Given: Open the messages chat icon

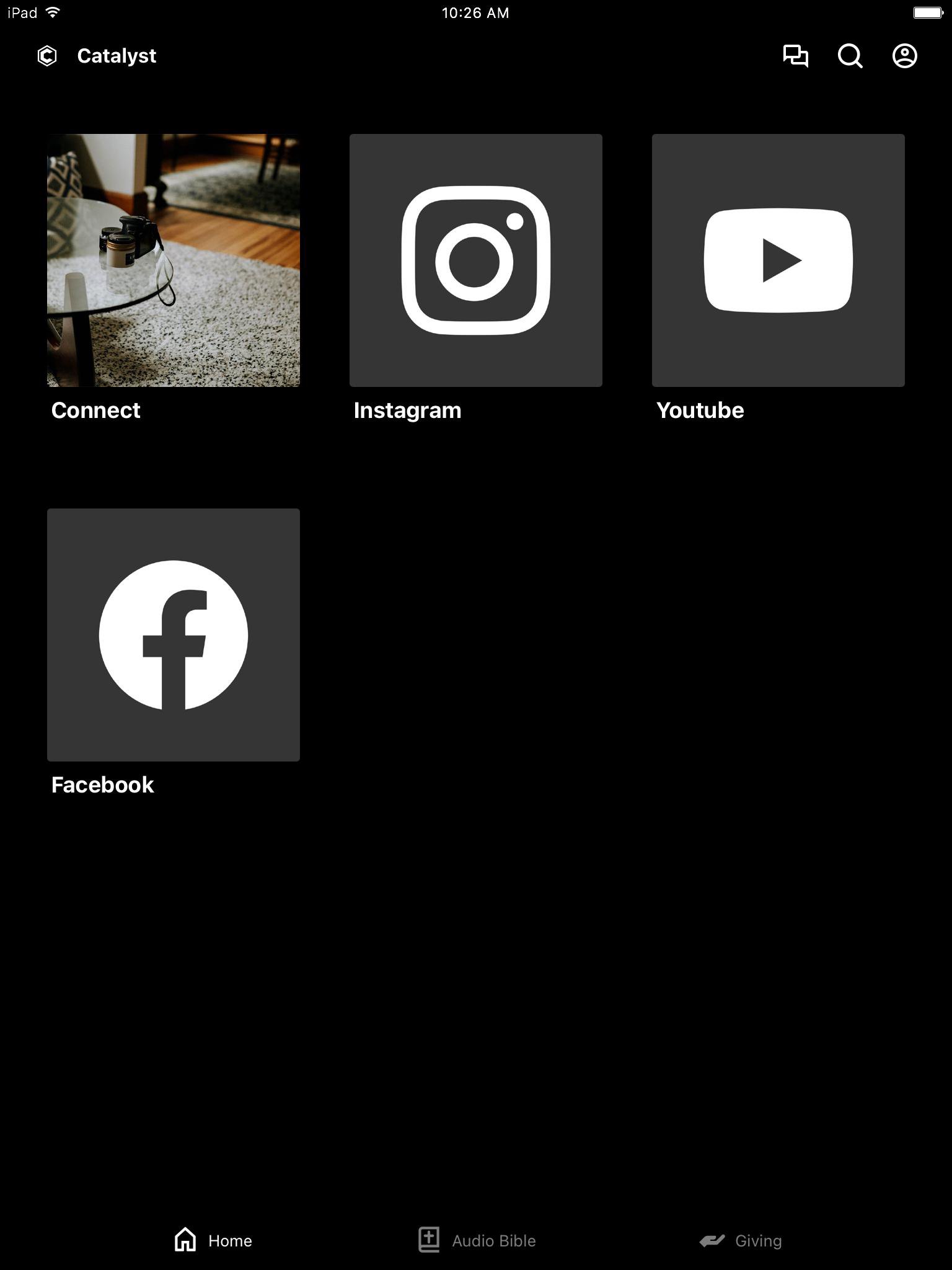Looking at the screenshot, I should [x=795, y=56].
